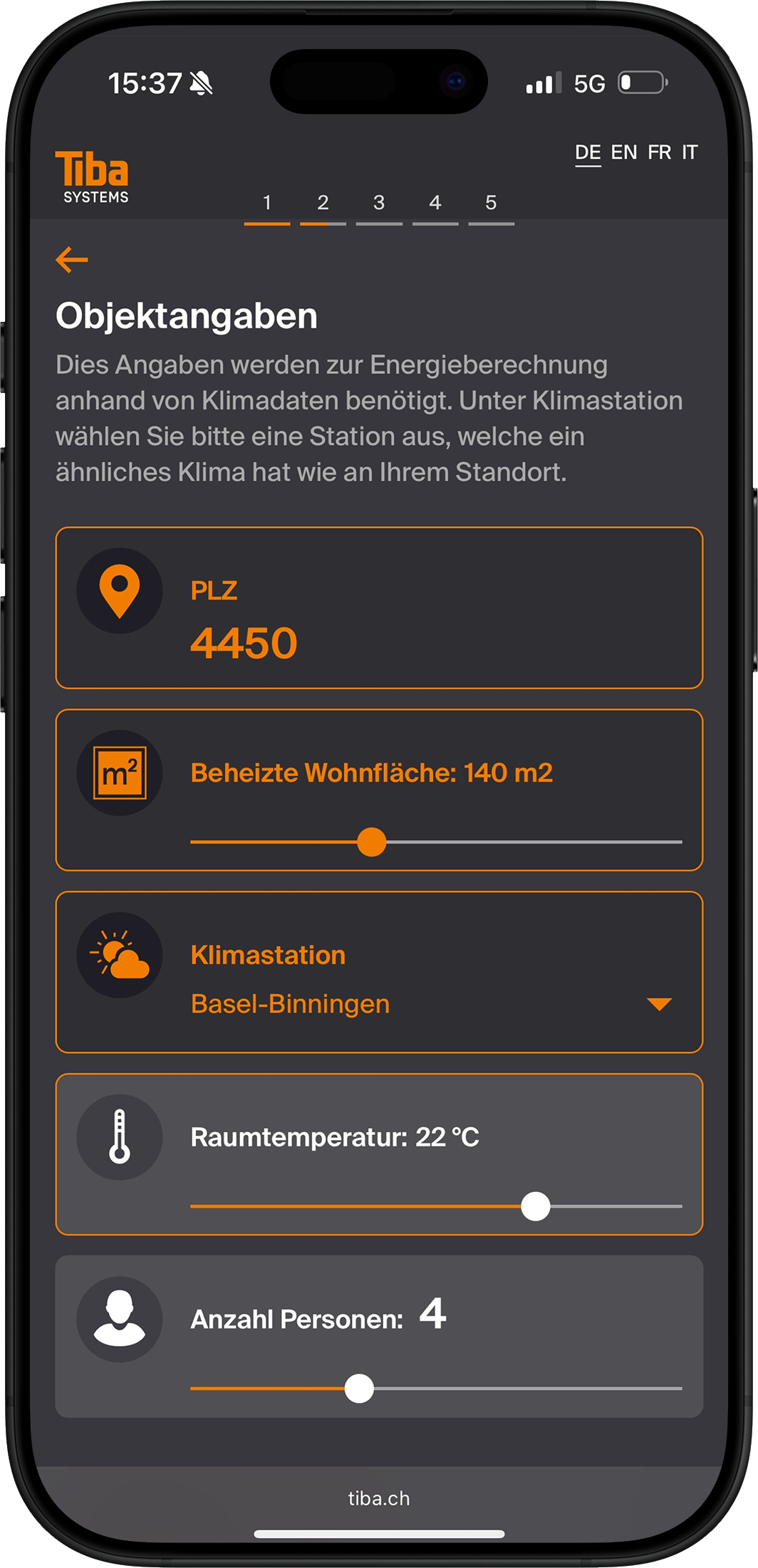
Task: Tap the Raumtemperatur slider handle
Action: coord(536,1206)
